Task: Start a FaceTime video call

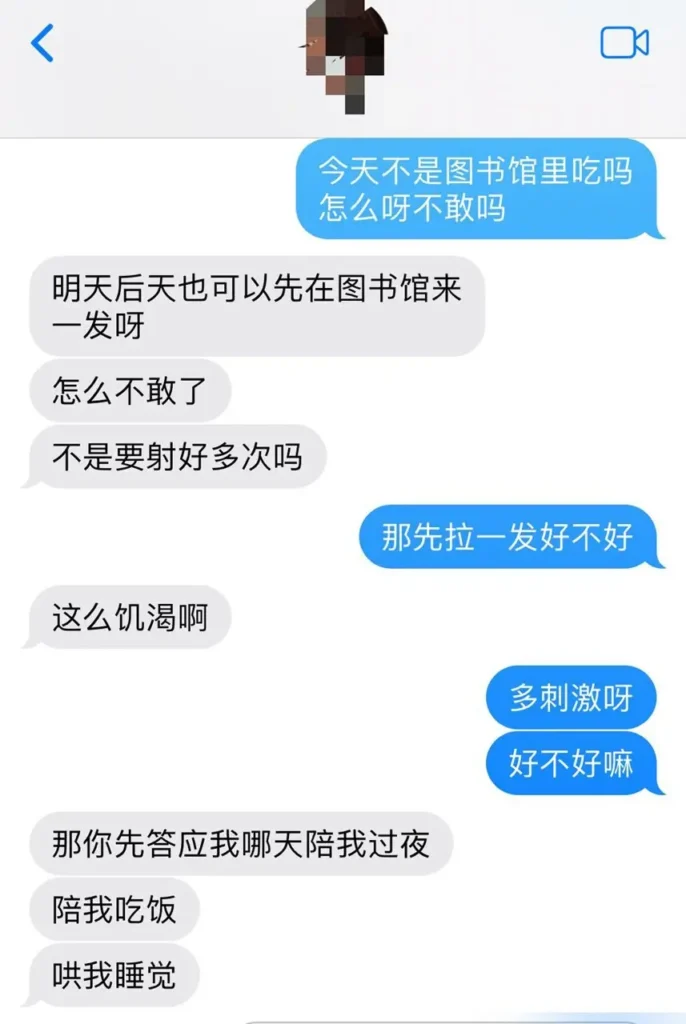Action: pyautogui.click(x=624, y=42)
